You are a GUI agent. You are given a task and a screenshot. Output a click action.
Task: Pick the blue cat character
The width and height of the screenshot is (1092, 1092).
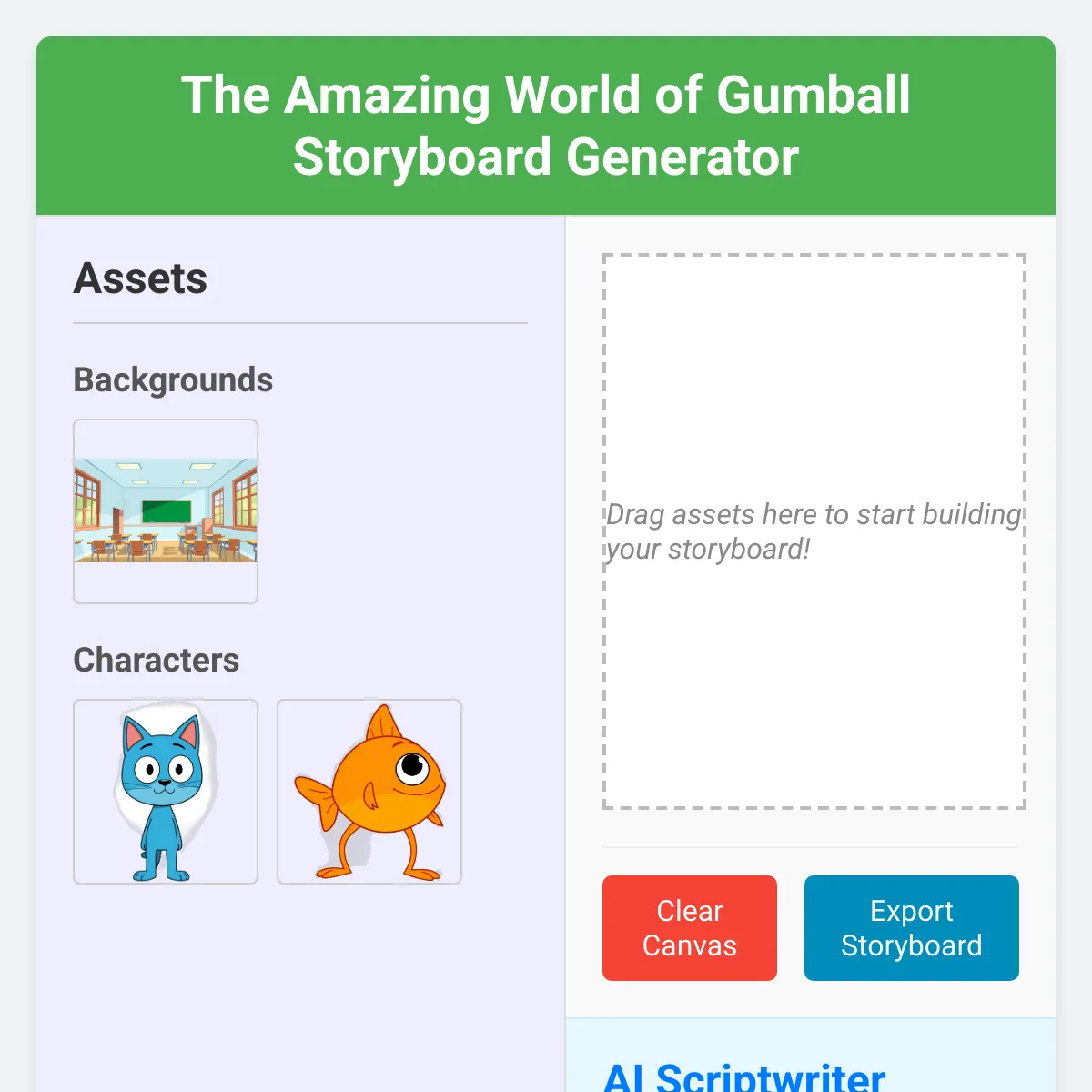point(166,791)
